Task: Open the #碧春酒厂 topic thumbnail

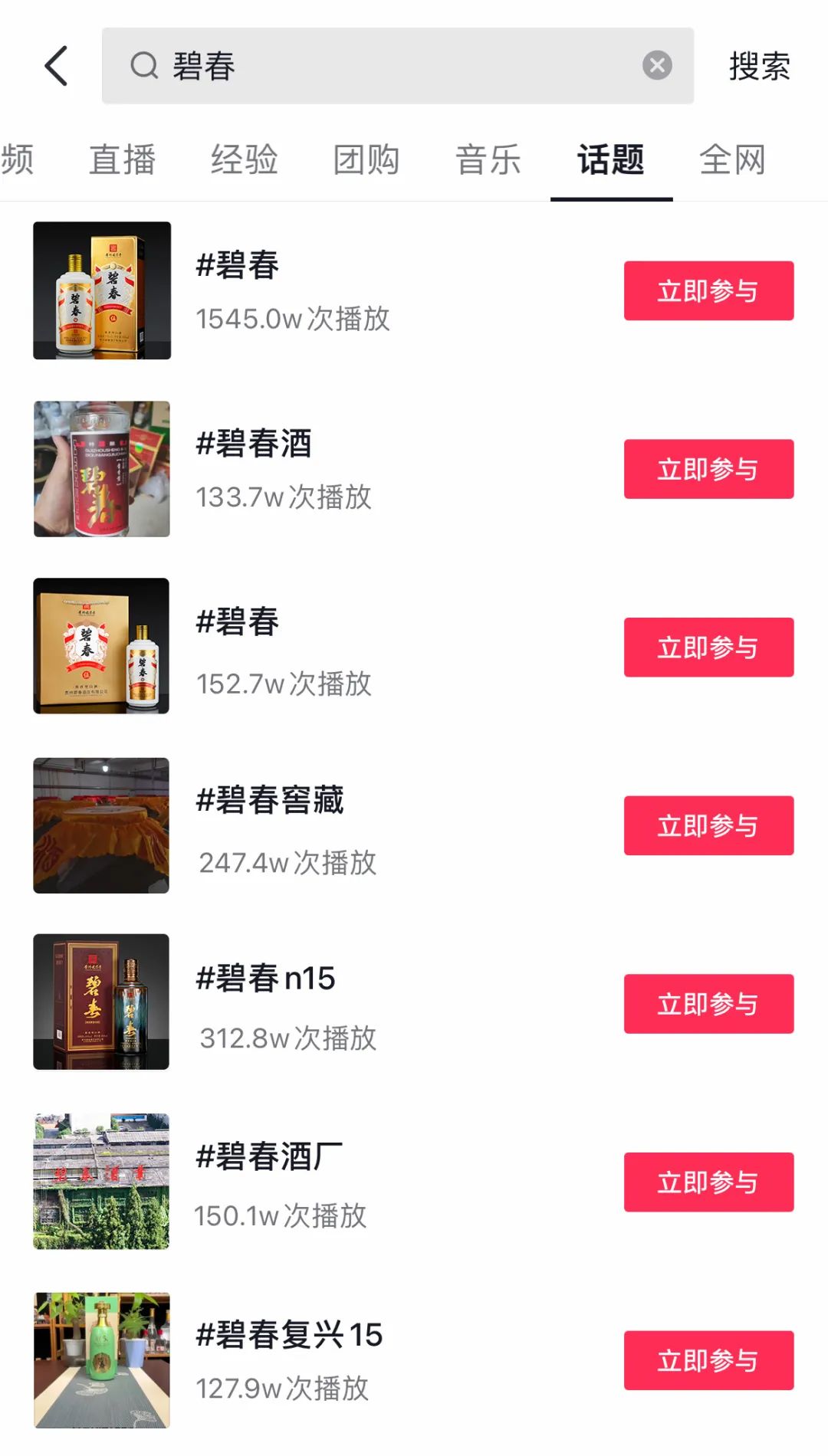Action: 102,1181
